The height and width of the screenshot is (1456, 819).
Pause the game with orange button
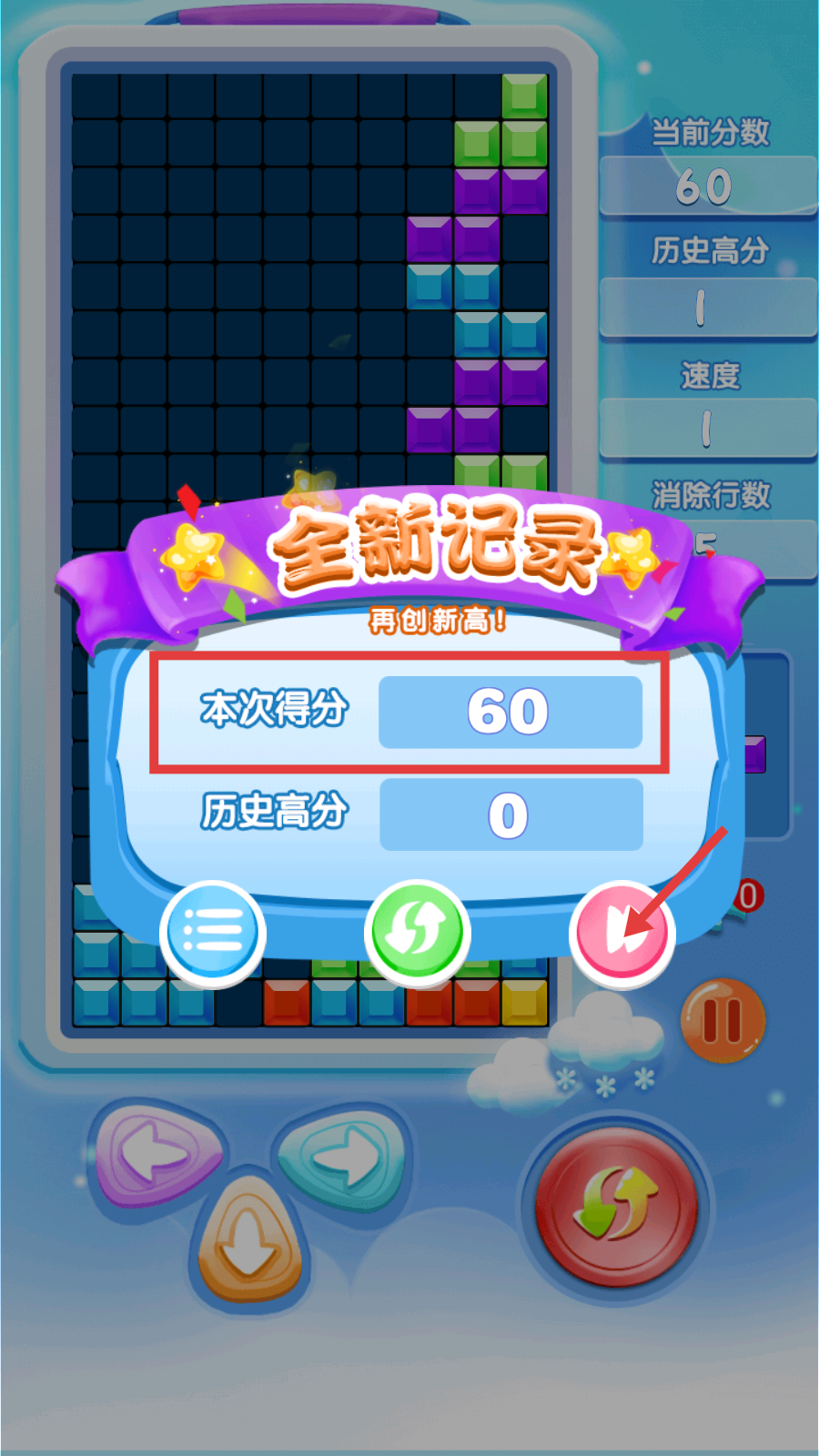coord(723,1021)
